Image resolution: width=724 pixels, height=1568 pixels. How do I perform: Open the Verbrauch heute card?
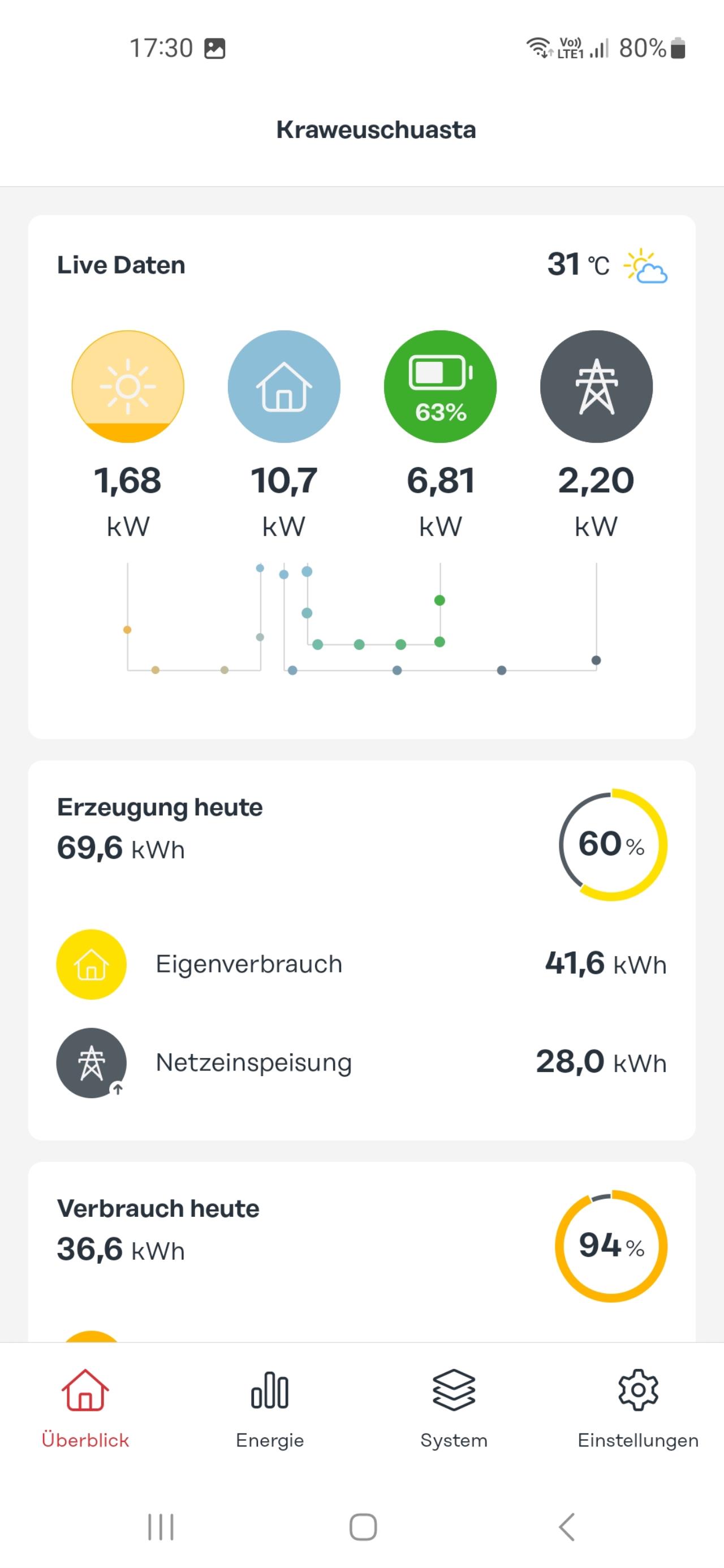pos(361,1248)
